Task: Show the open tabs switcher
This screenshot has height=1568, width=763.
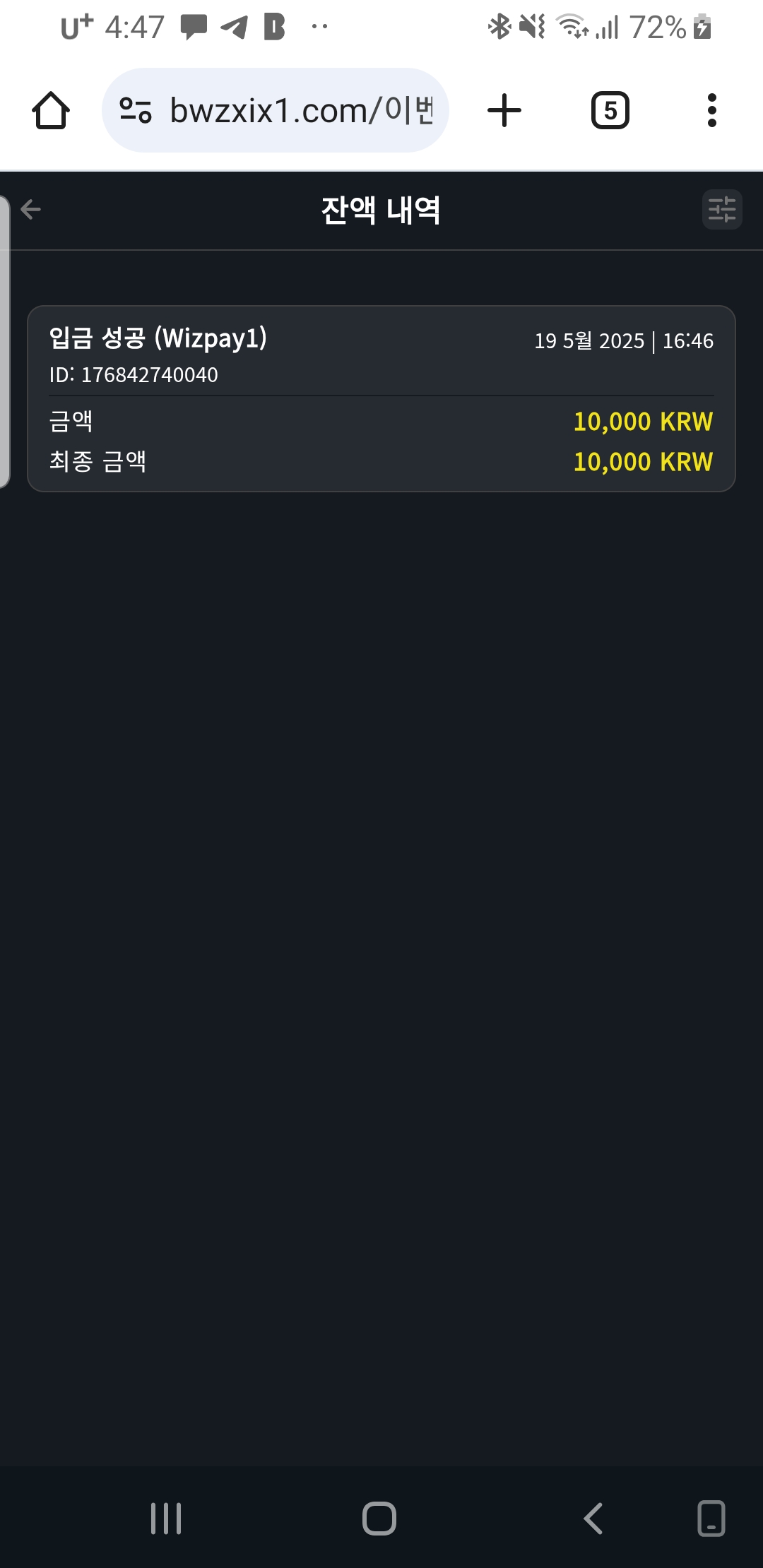Action: (610, 111)
